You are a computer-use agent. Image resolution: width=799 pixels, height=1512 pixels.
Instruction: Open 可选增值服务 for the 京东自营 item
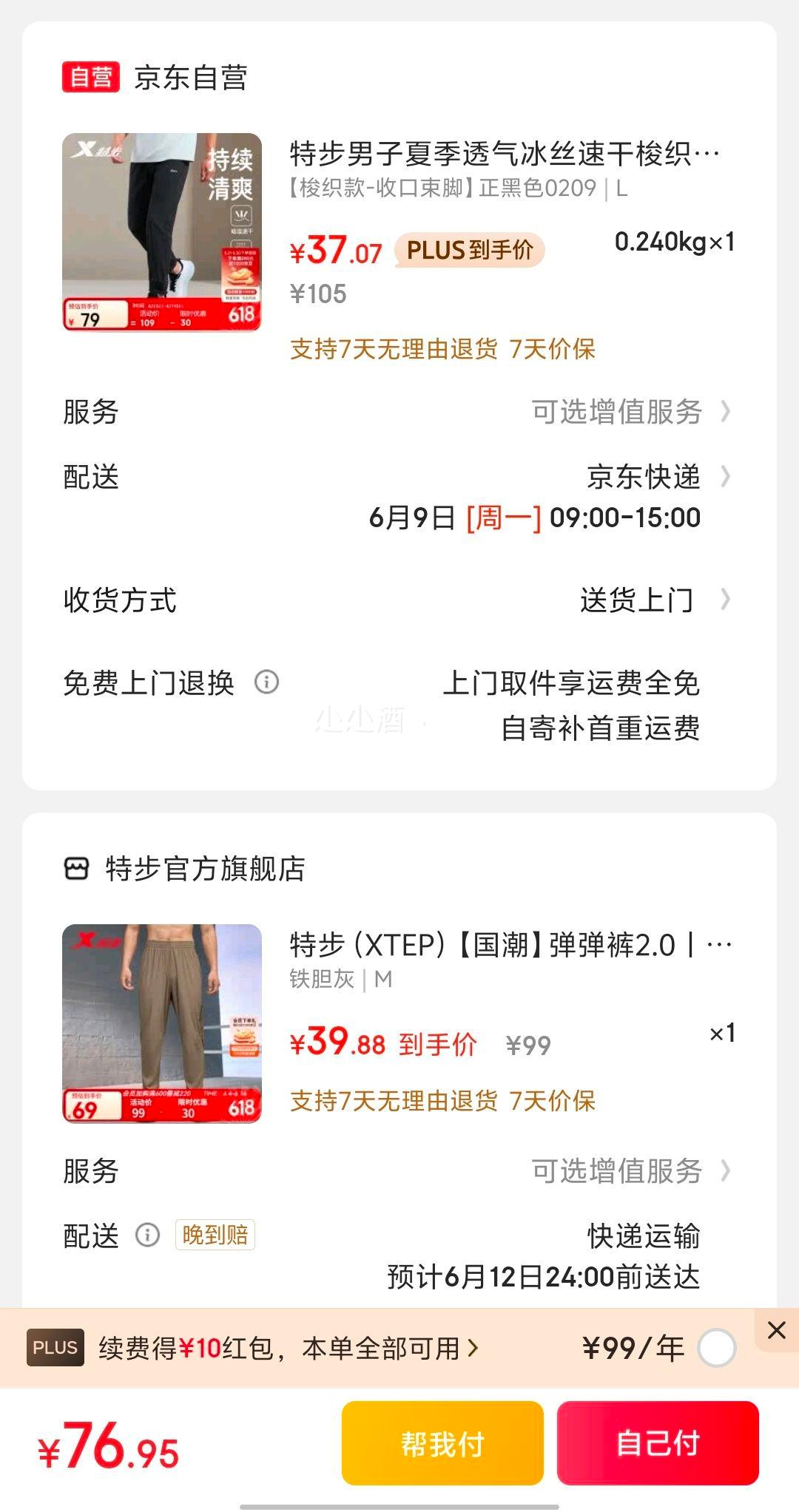click(x=630, y=412)
